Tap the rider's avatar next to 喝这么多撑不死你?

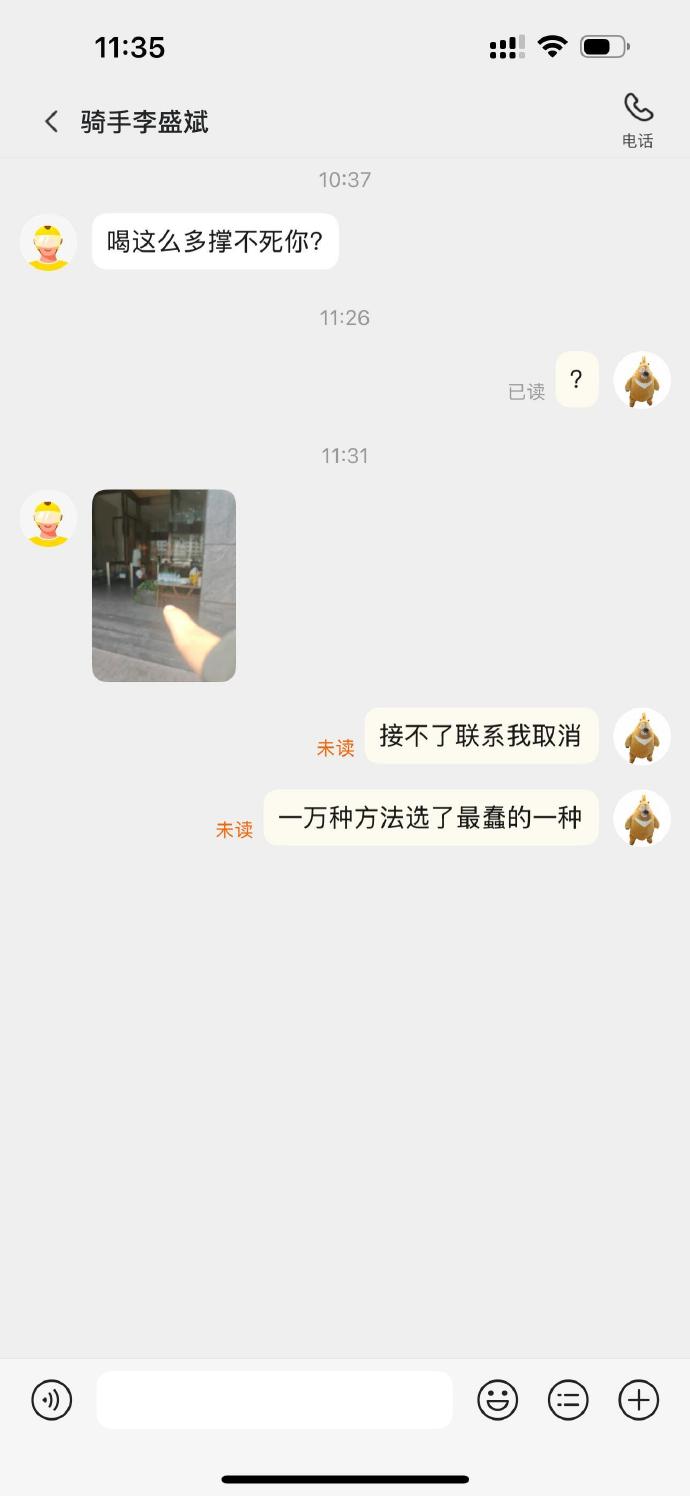[49, 243]
